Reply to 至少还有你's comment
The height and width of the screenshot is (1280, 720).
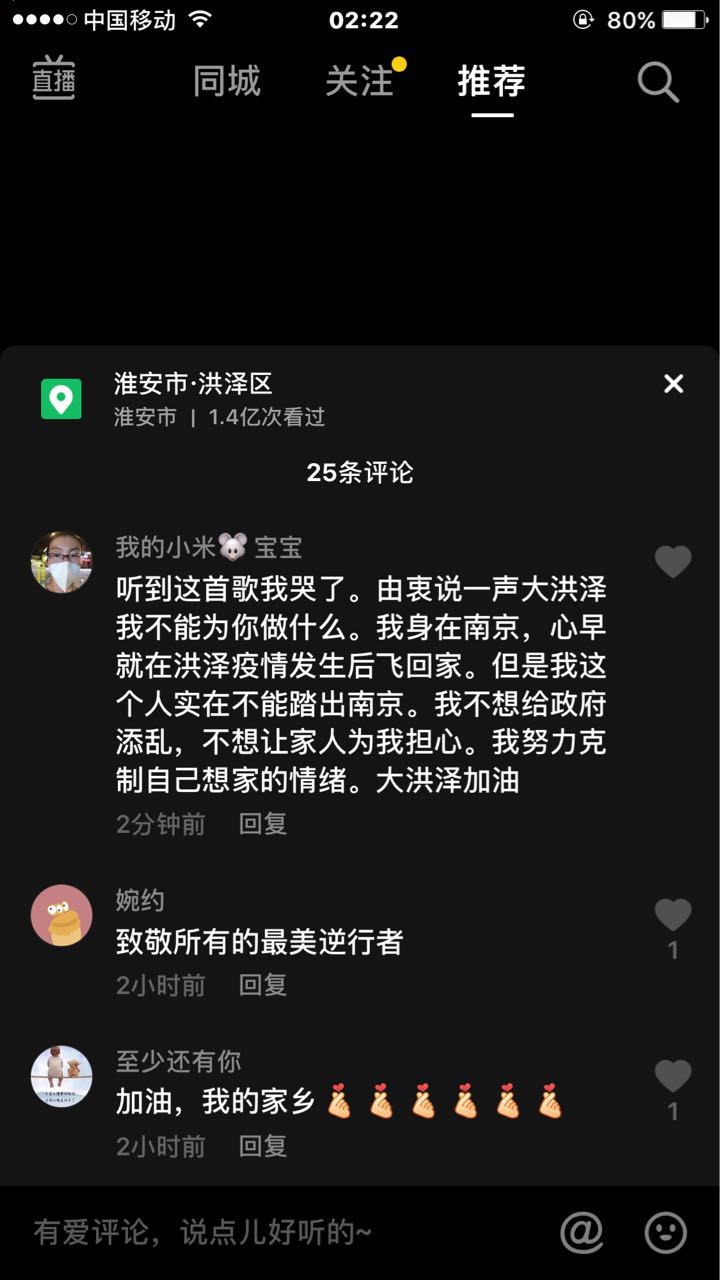point(263,1146)
